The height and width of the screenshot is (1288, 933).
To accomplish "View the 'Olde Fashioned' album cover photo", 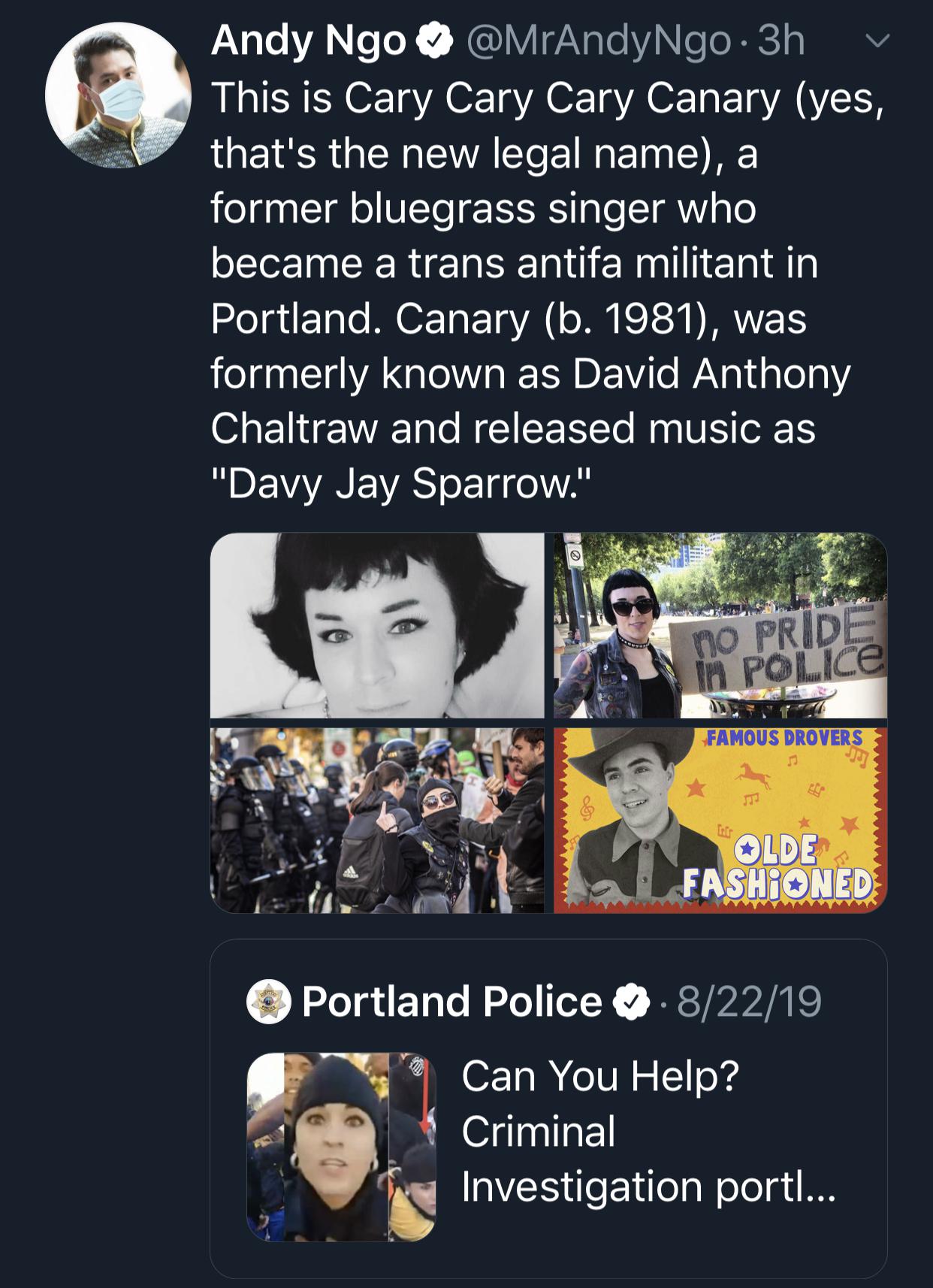I will coord(720,820).
